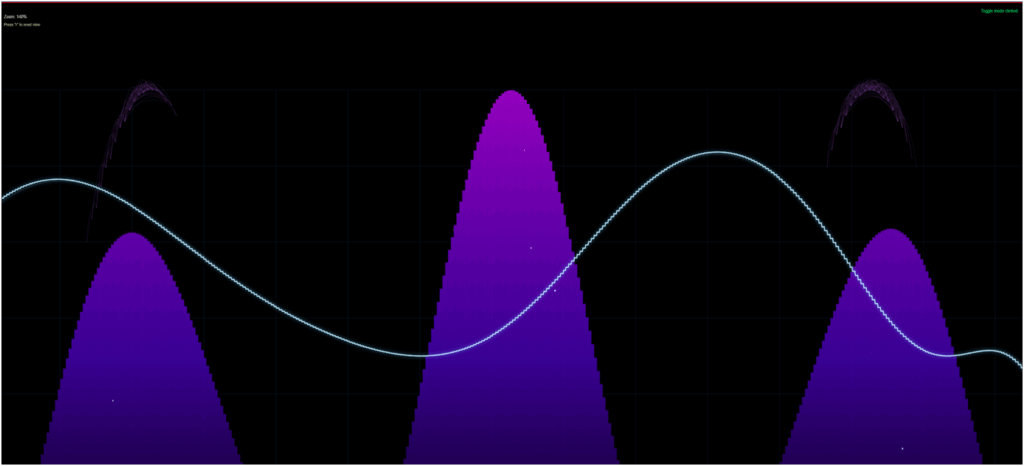Tap the green Toggle mode text
The width and height of the screenshot is (1024, 466).
click(998, 11)
